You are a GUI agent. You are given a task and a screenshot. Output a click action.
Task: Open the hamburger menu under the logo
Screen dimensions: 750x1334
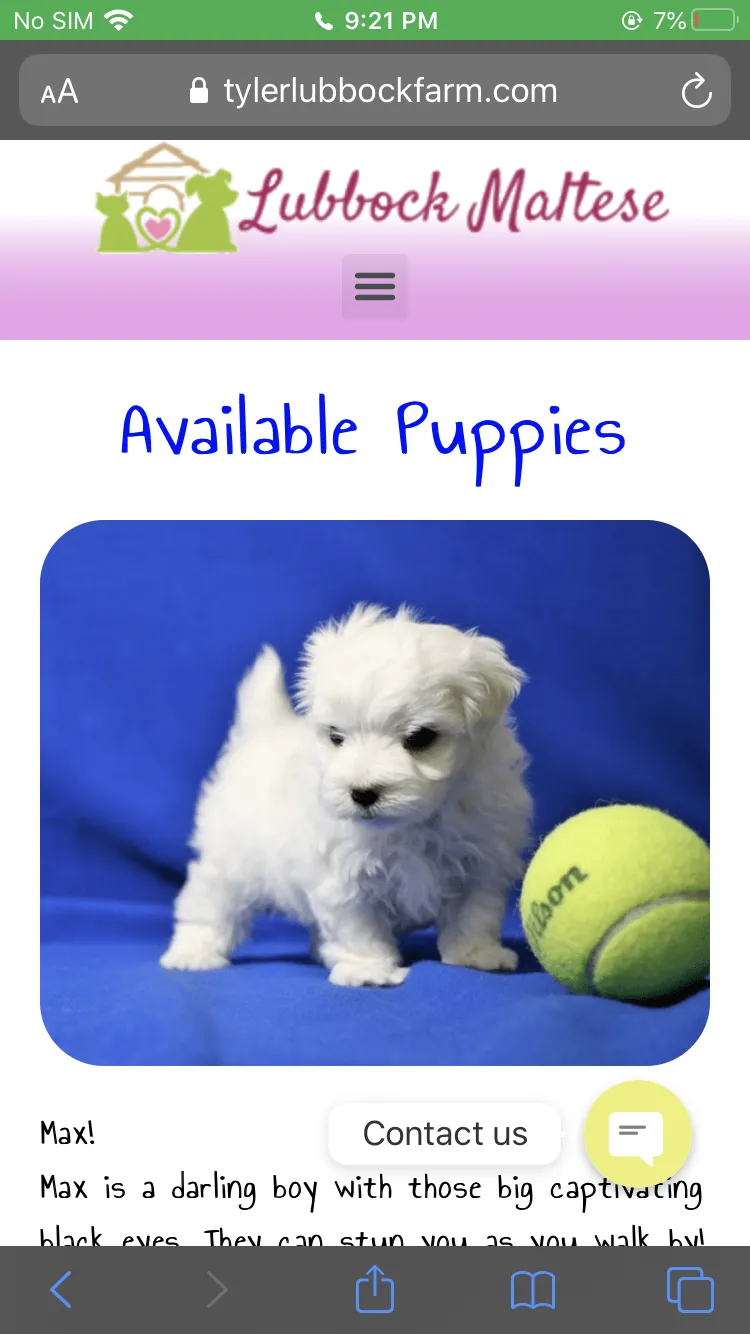point(375,287)
